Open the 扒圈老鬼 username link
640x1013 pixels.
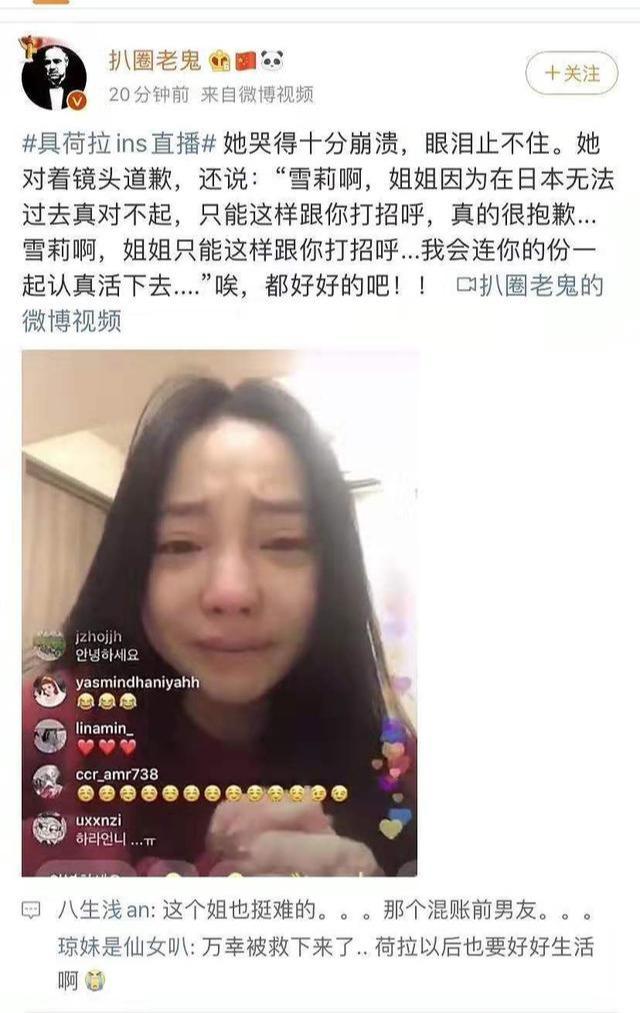click(155, 62)
